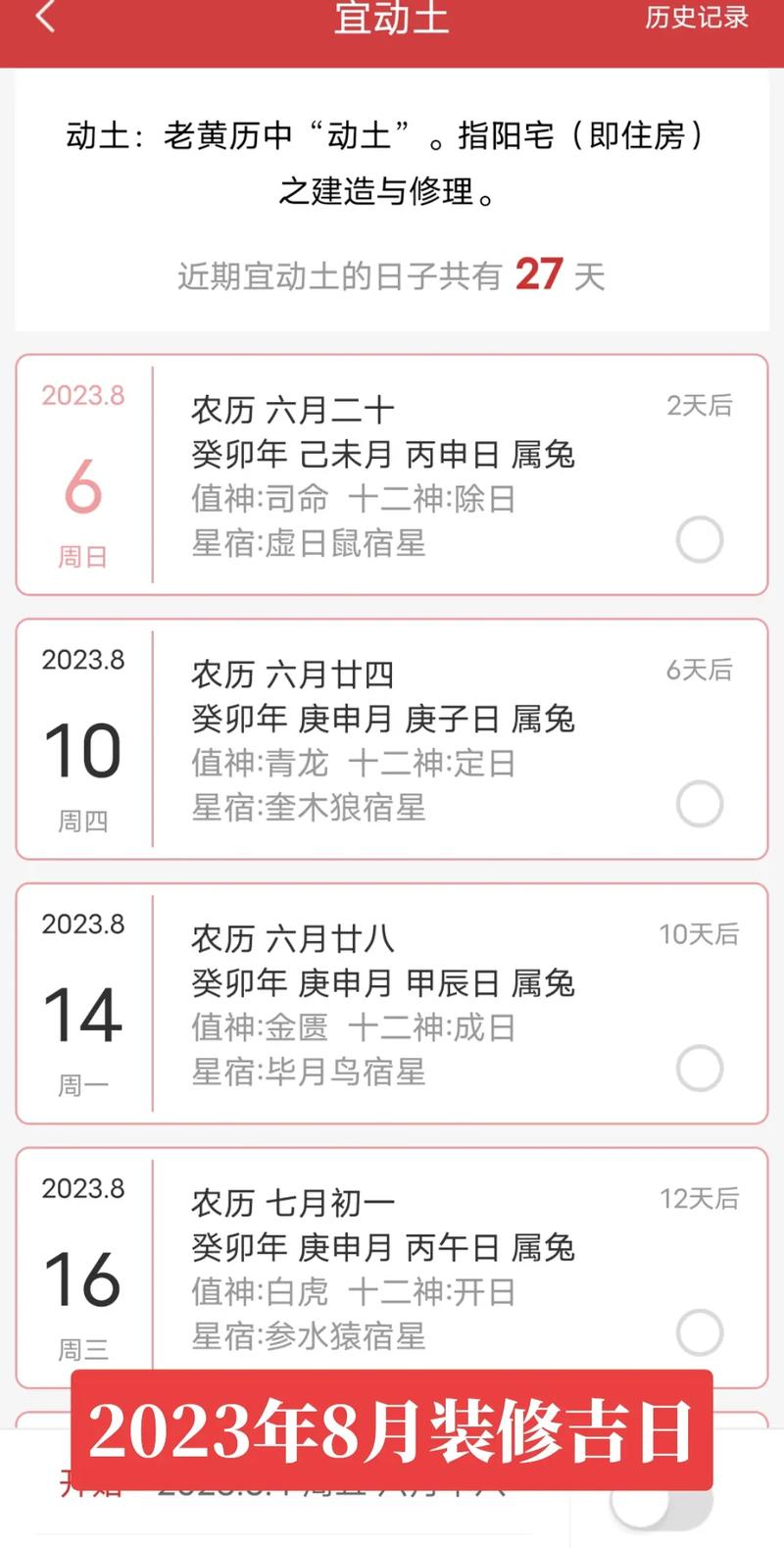The image size is (784, 1548).
Task: Select the circle on the 六月廿四 card
Action: (700, 804)
